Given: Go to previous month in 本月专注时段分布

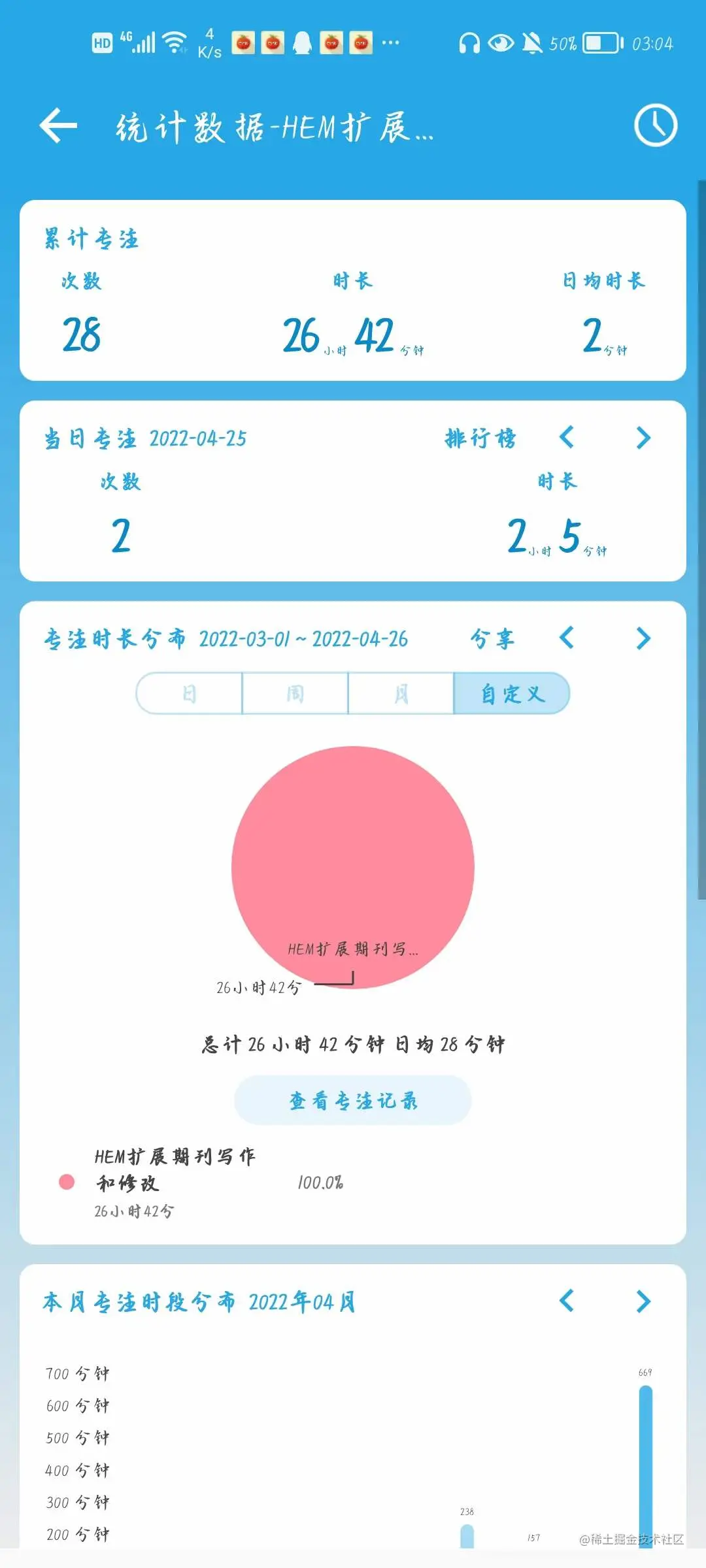Looking at the screenshot, I should click(x=567, y=1301).
